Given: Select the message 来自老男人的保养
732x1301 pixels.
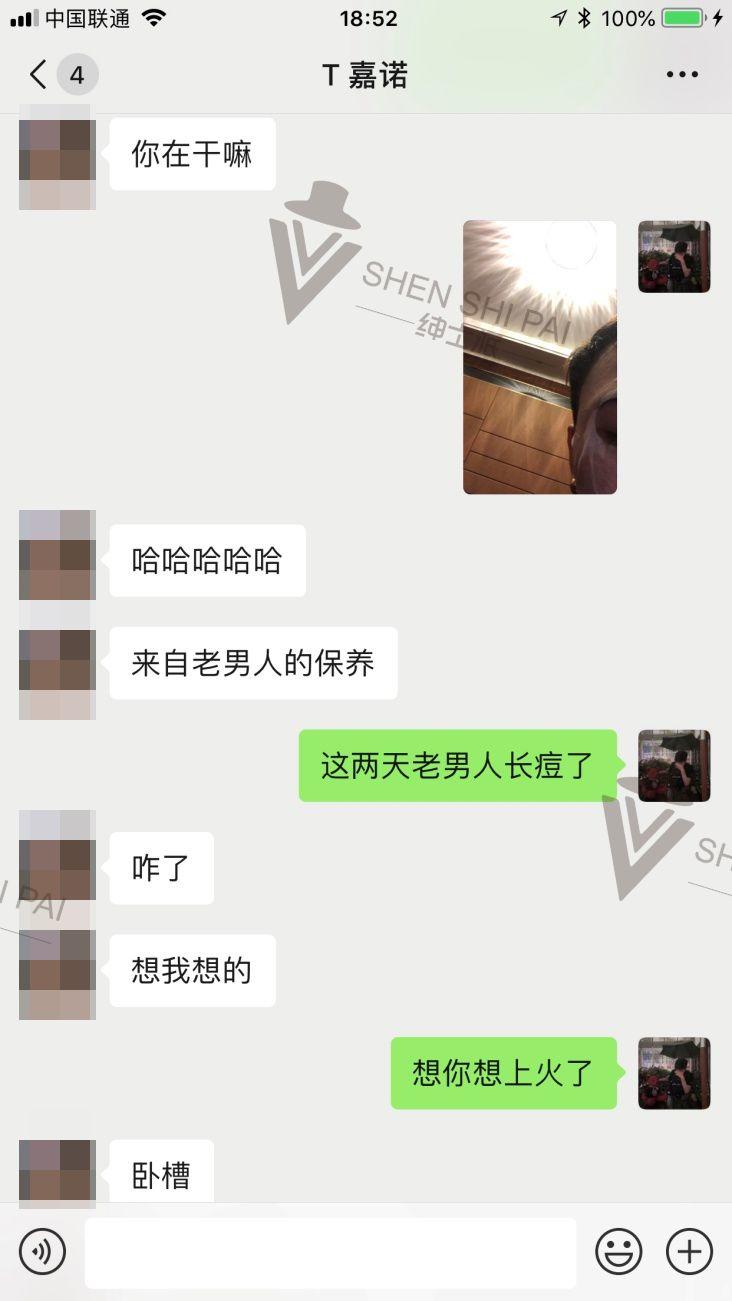Looking at the screenshot, I should pyautogui.click(x=253, y=662).
